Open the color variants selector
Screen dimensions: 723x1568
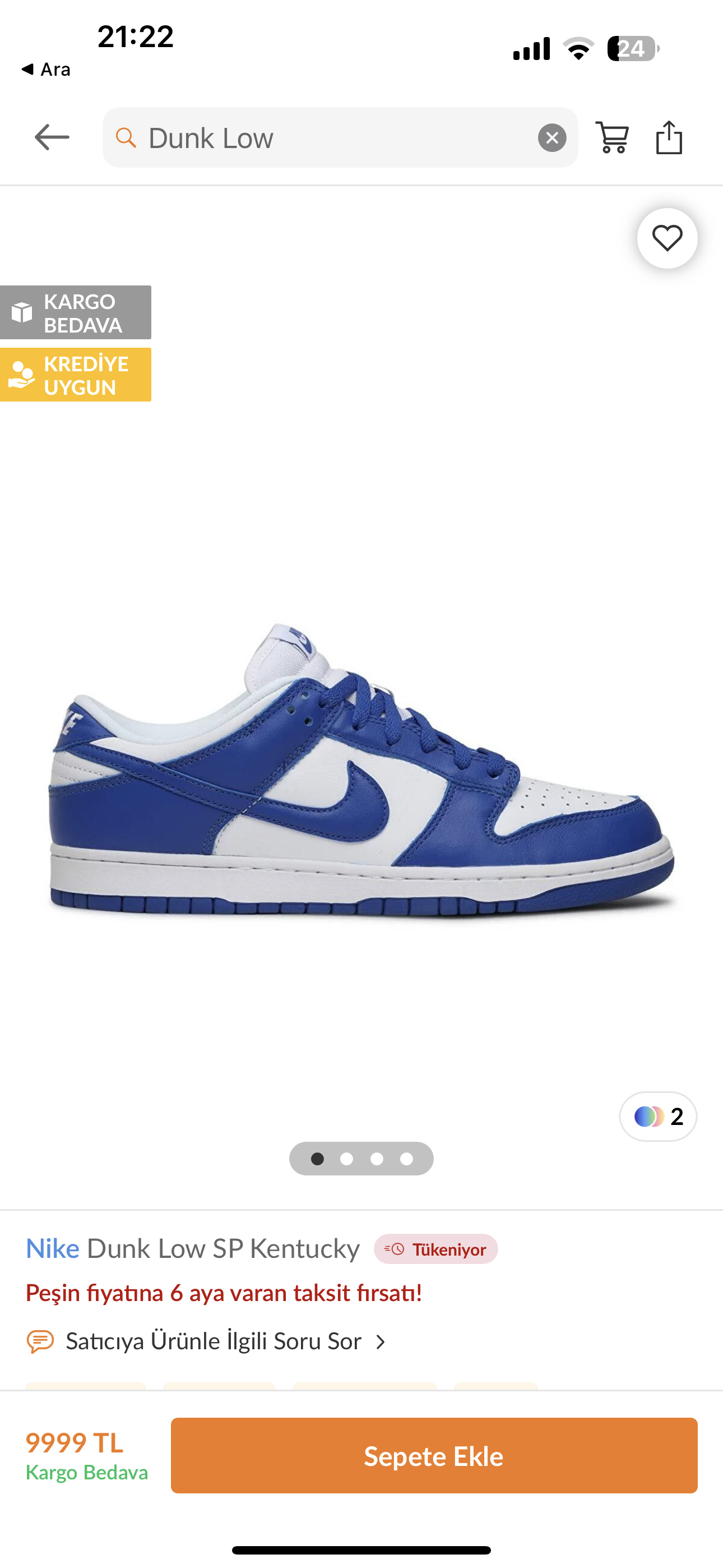(658, 1117)
